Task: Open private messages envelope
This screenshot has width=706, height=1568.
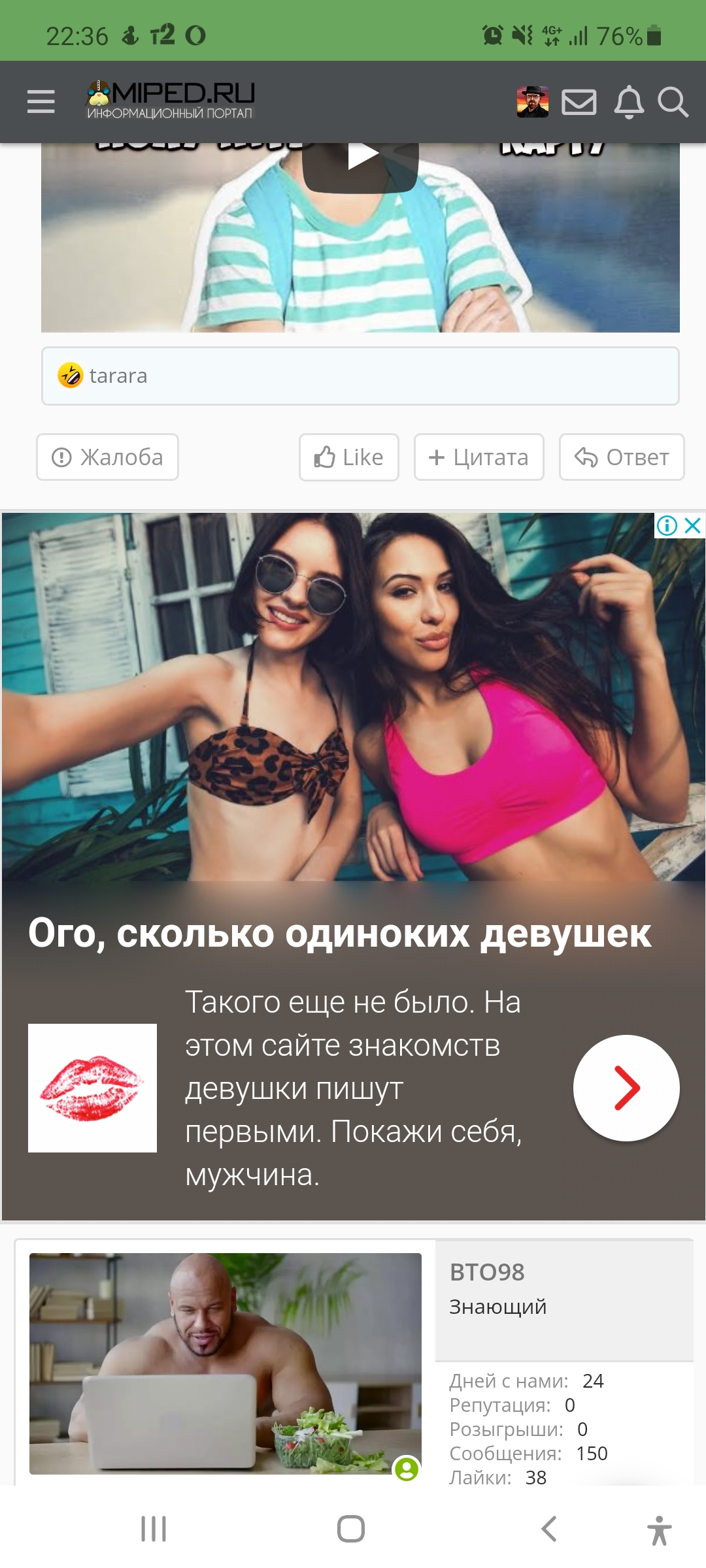Action: click(x=579, y=103)
